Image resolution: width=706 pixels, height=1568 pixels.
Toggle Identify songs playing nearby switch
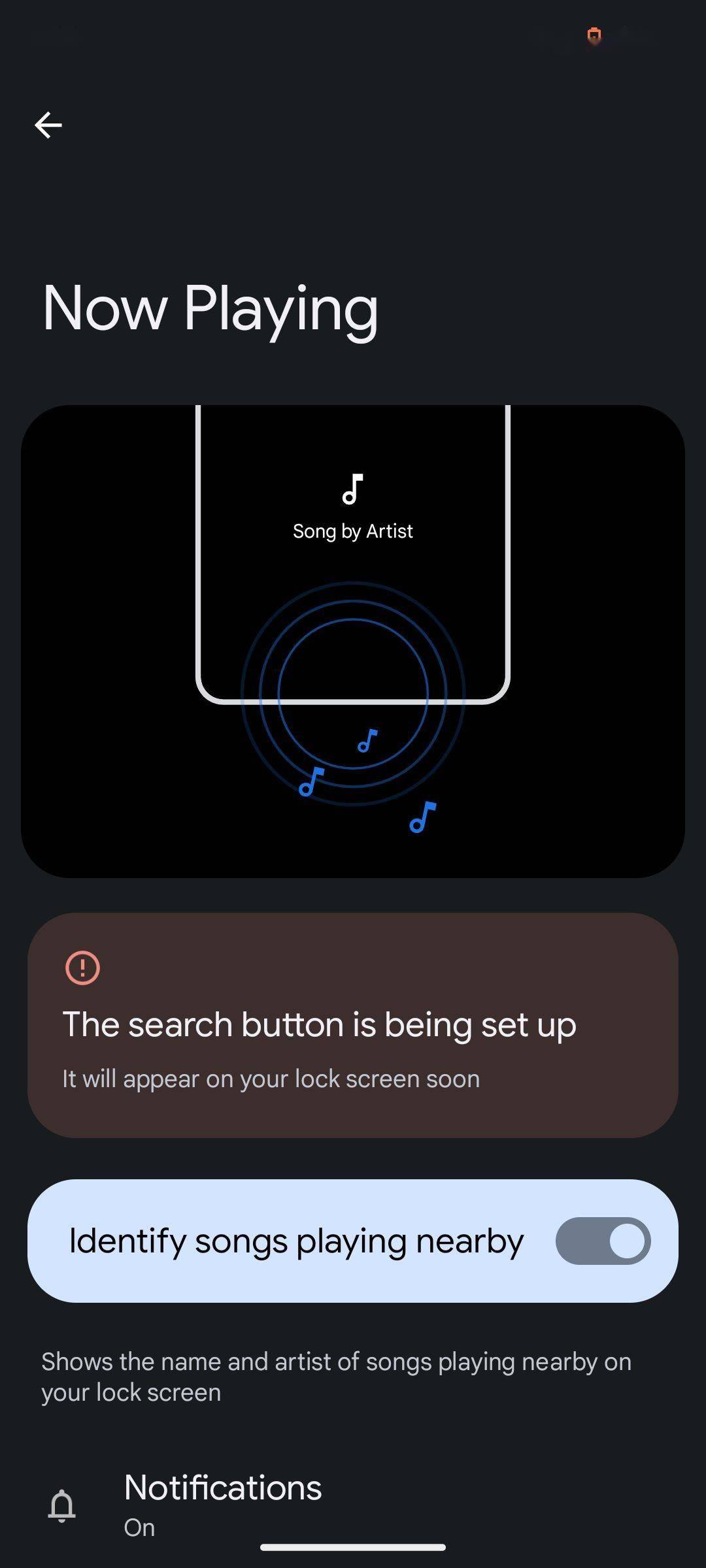602,1241
